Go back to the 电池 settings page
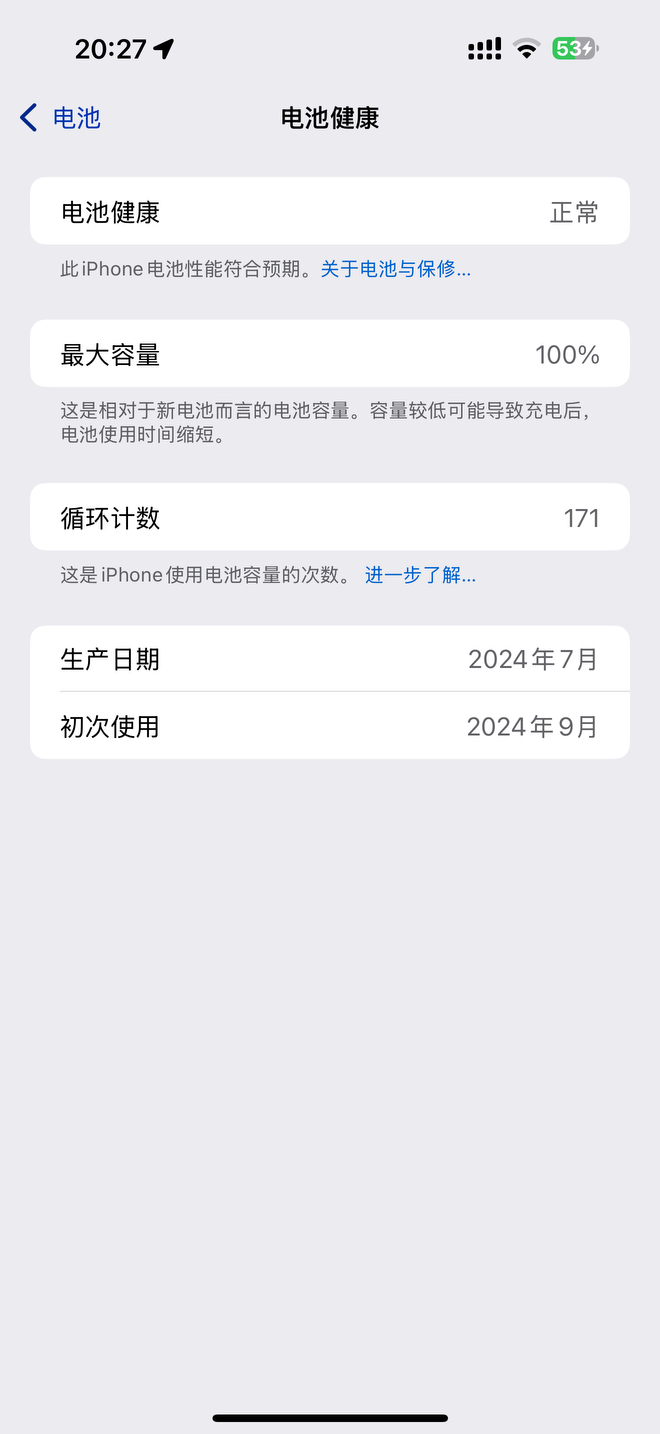This screenshot has width=660, height=1434. pyautogui.click(x=60, y=118)
